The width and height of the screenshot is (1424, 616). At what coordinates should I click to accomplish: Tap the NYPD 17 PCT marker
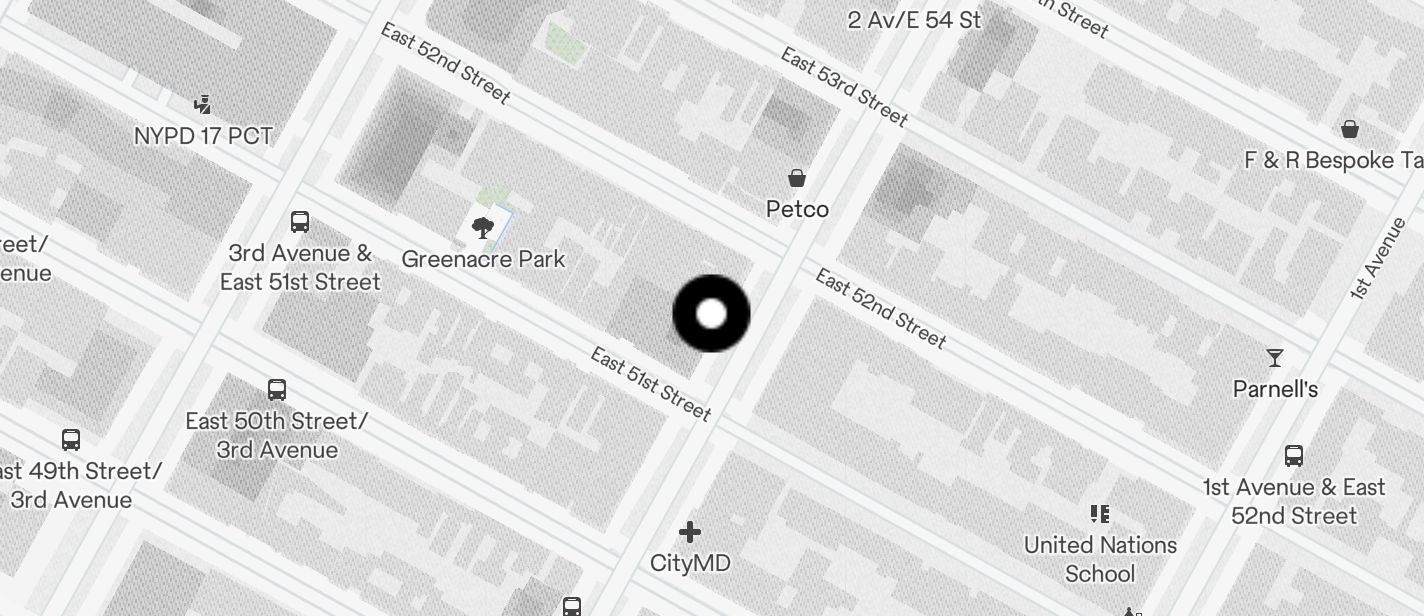click(203, 104)
